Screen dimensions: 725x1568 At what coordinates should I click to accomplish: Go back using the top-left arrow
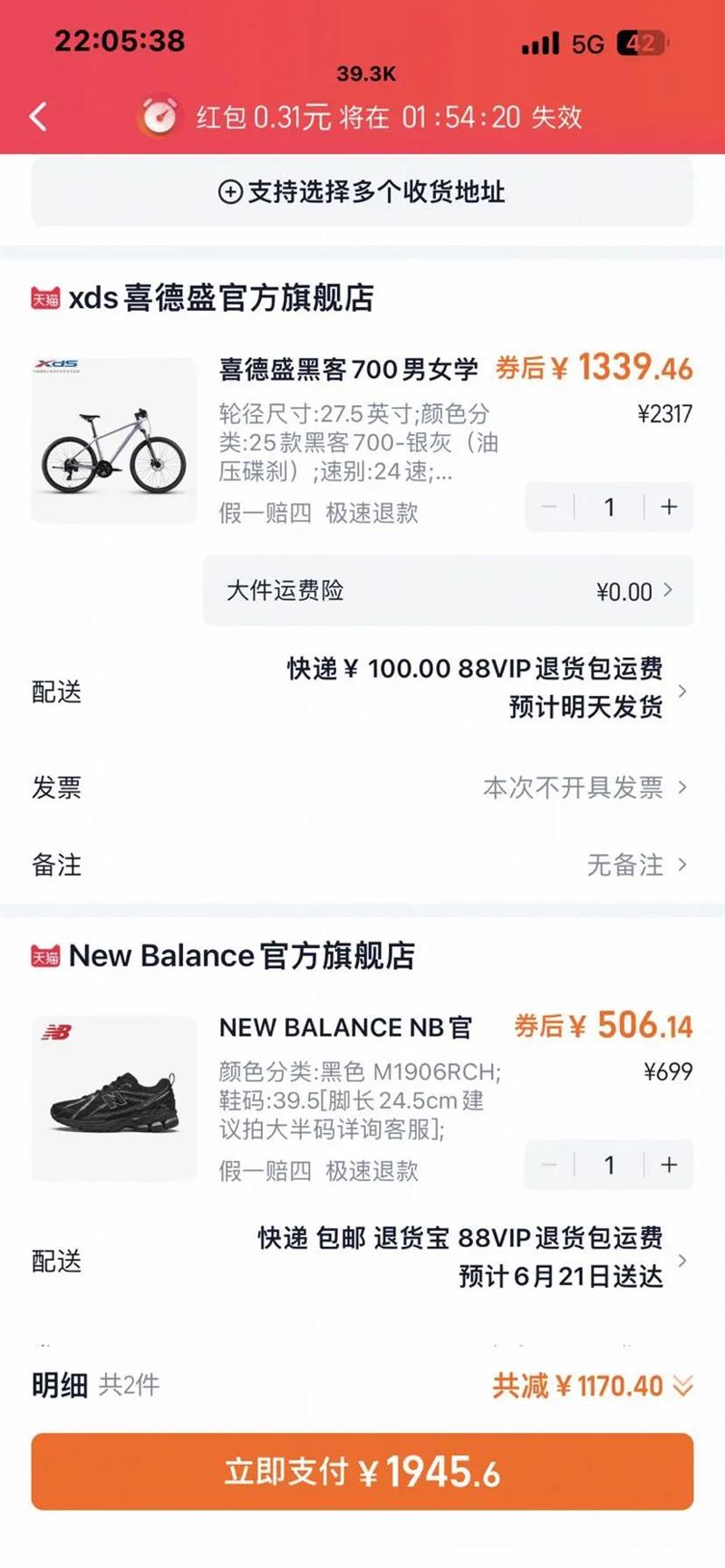point(38,117)
